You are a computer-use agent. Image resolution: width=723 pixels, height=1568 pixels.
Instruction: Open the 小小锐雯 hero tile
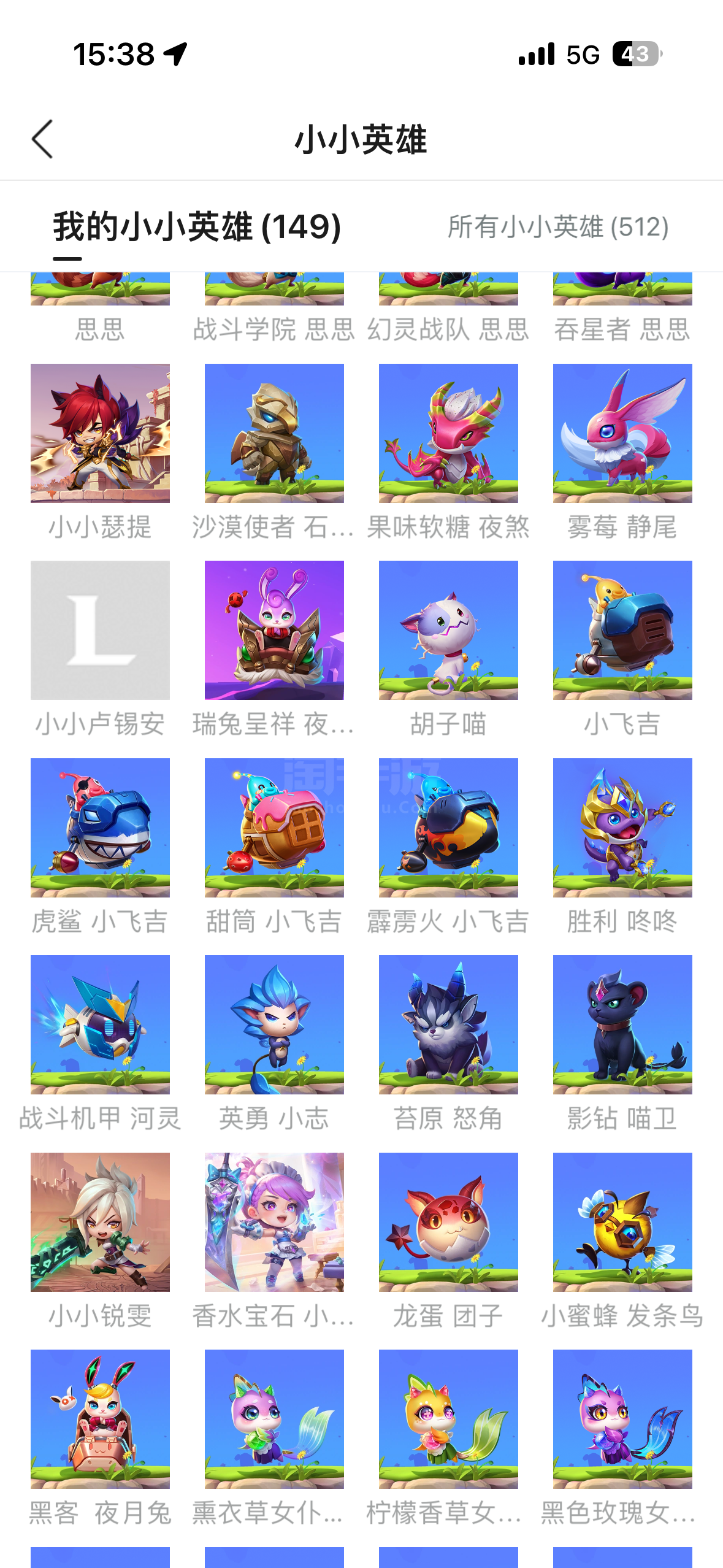(x=100, y=1222)
